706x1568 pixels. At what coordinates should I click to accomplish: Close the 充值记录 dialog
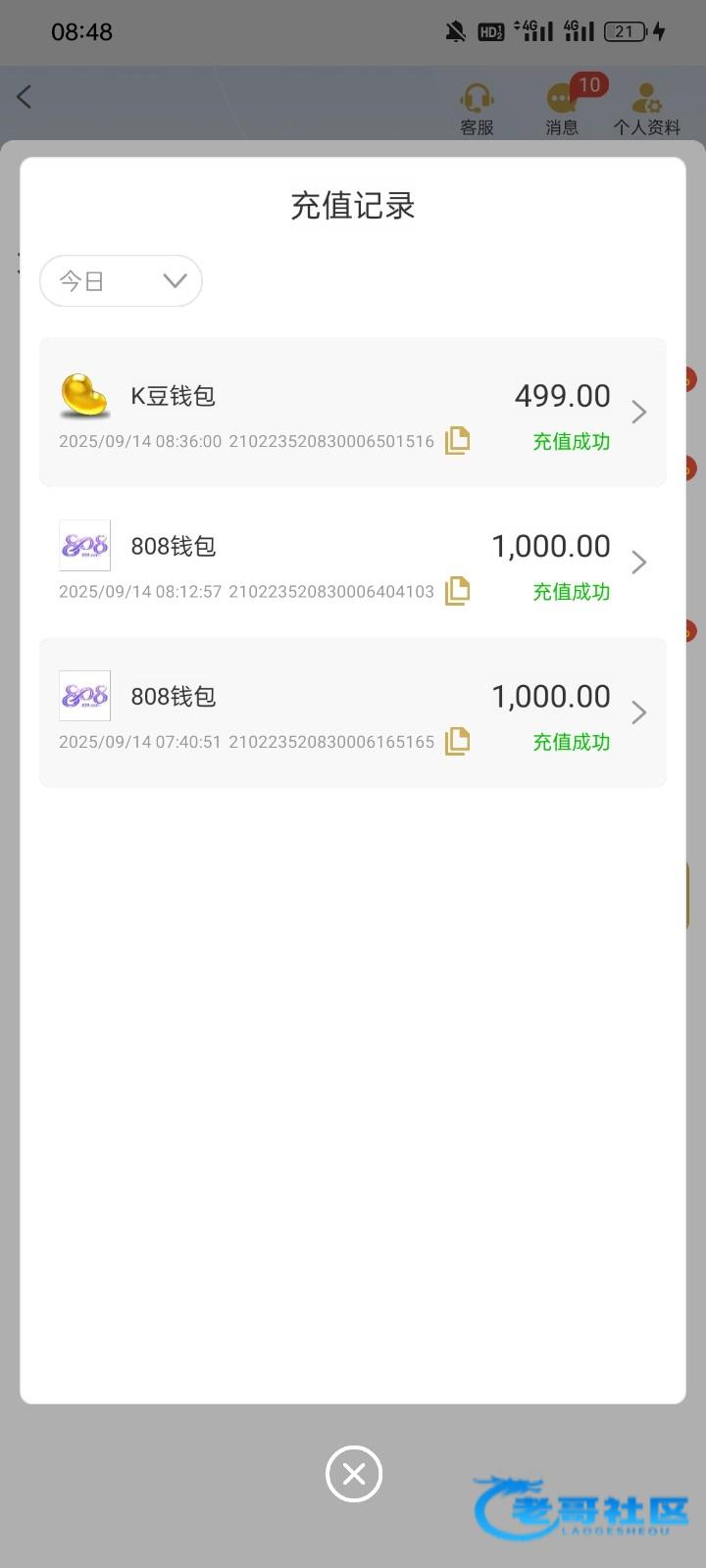pos(354,1474)
